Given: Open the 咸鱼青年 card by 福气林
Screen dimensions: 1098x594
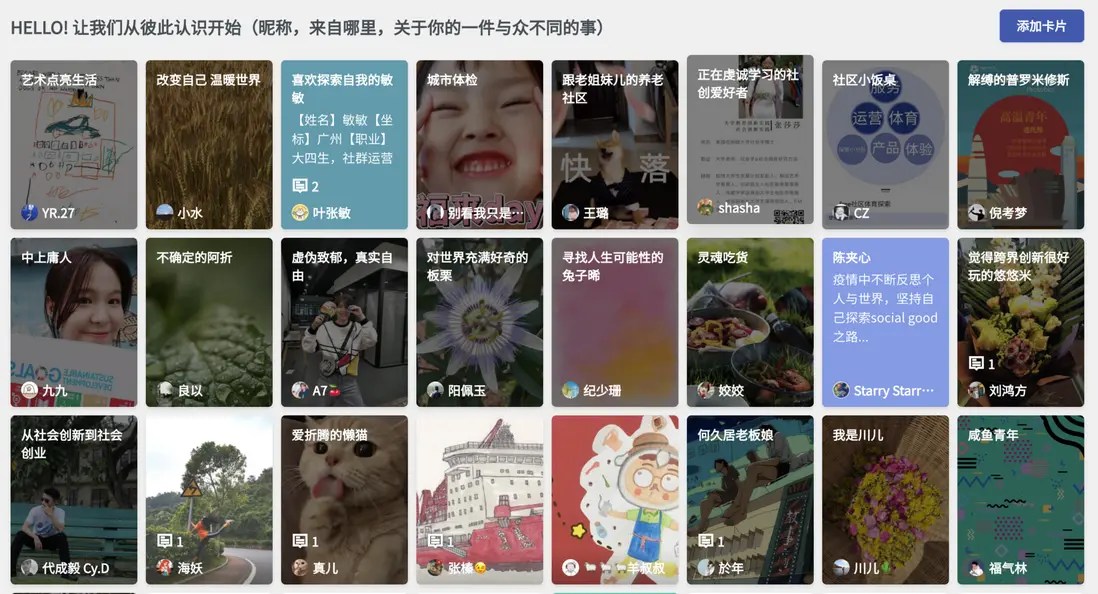Looking at the screenshot, I should (1020, 499).
